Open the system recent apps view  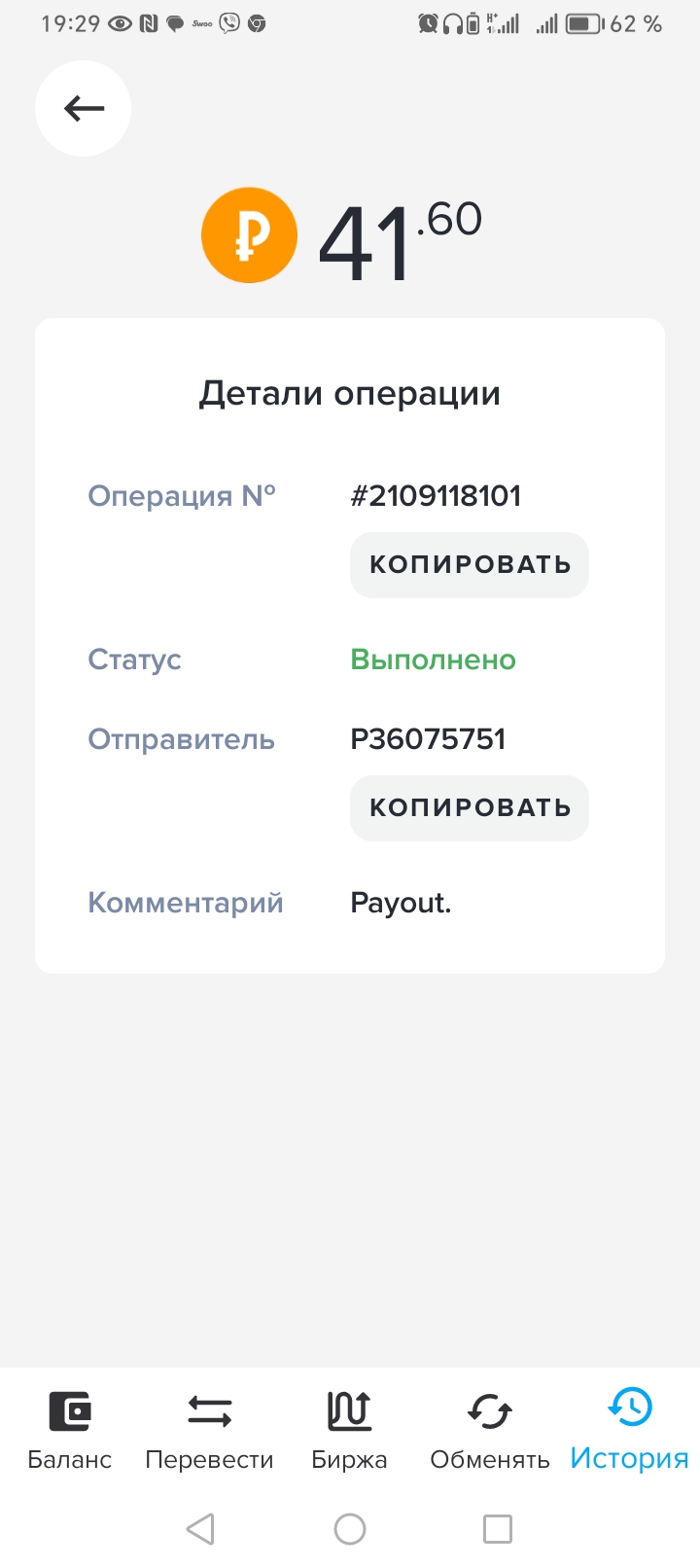tap(498, 1529)
